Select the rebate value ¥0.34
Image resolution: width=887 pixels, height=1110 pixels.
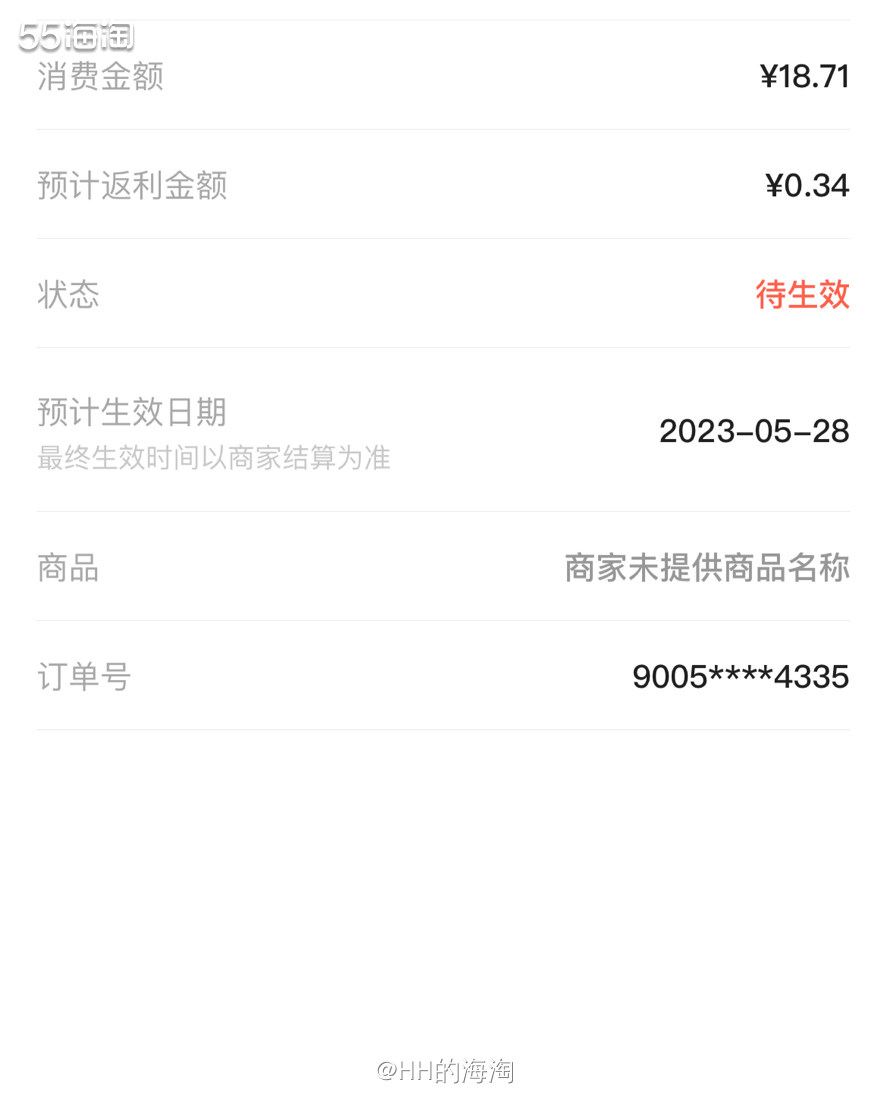pyautogui.click(x=808, y=185)
